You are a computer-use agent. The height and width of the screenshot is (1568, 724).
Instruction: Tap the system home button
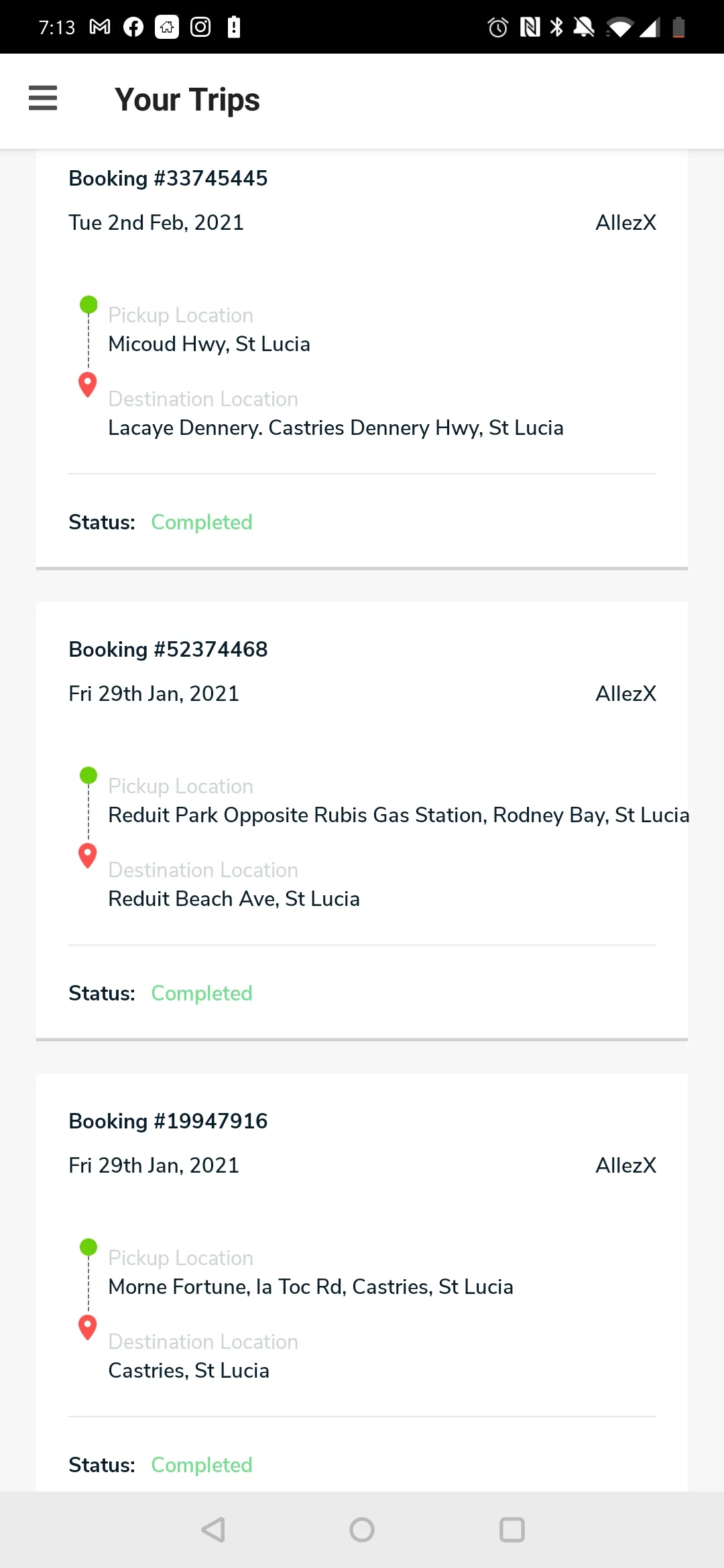click(x=362, y=1530)
